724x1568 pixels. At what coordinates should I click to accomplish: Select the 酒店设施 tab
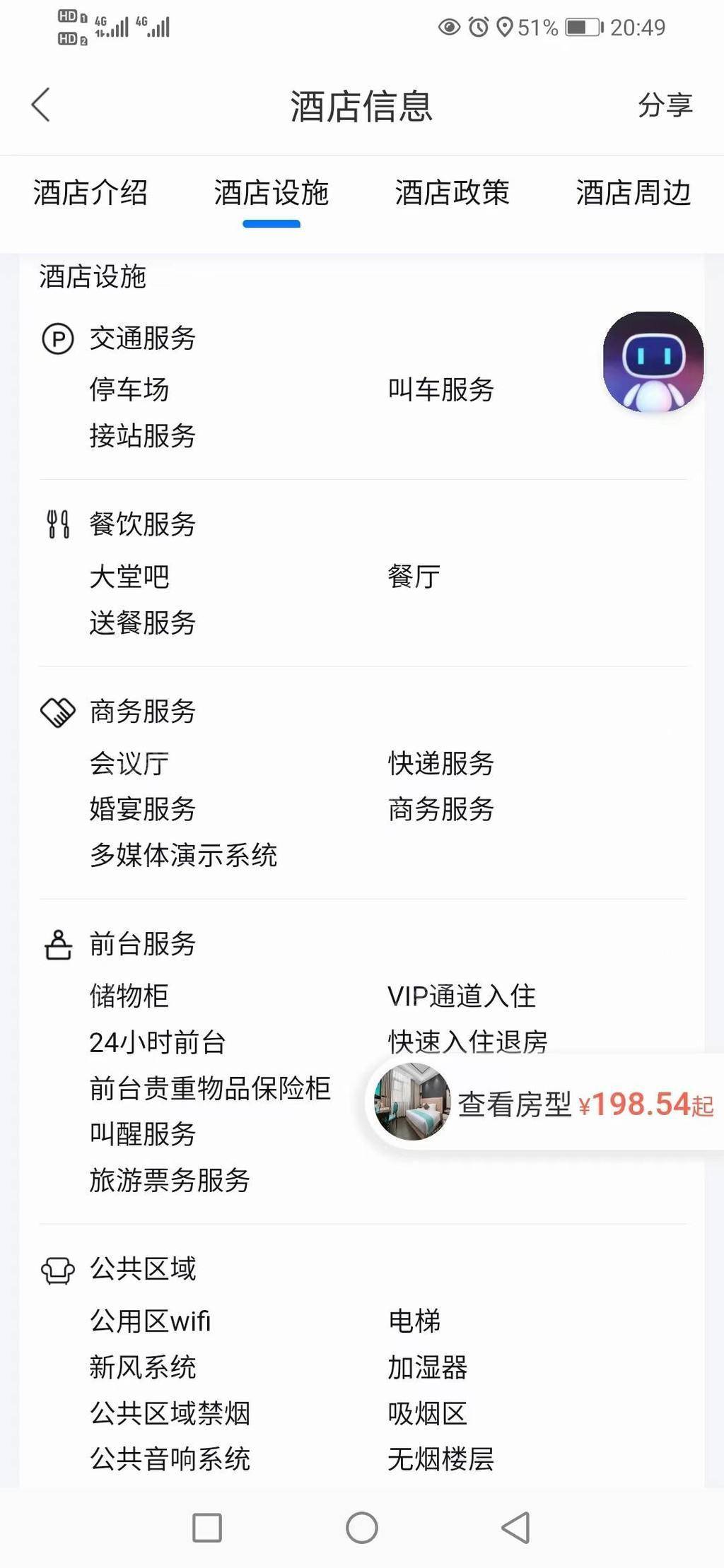[x=271, y=193]
